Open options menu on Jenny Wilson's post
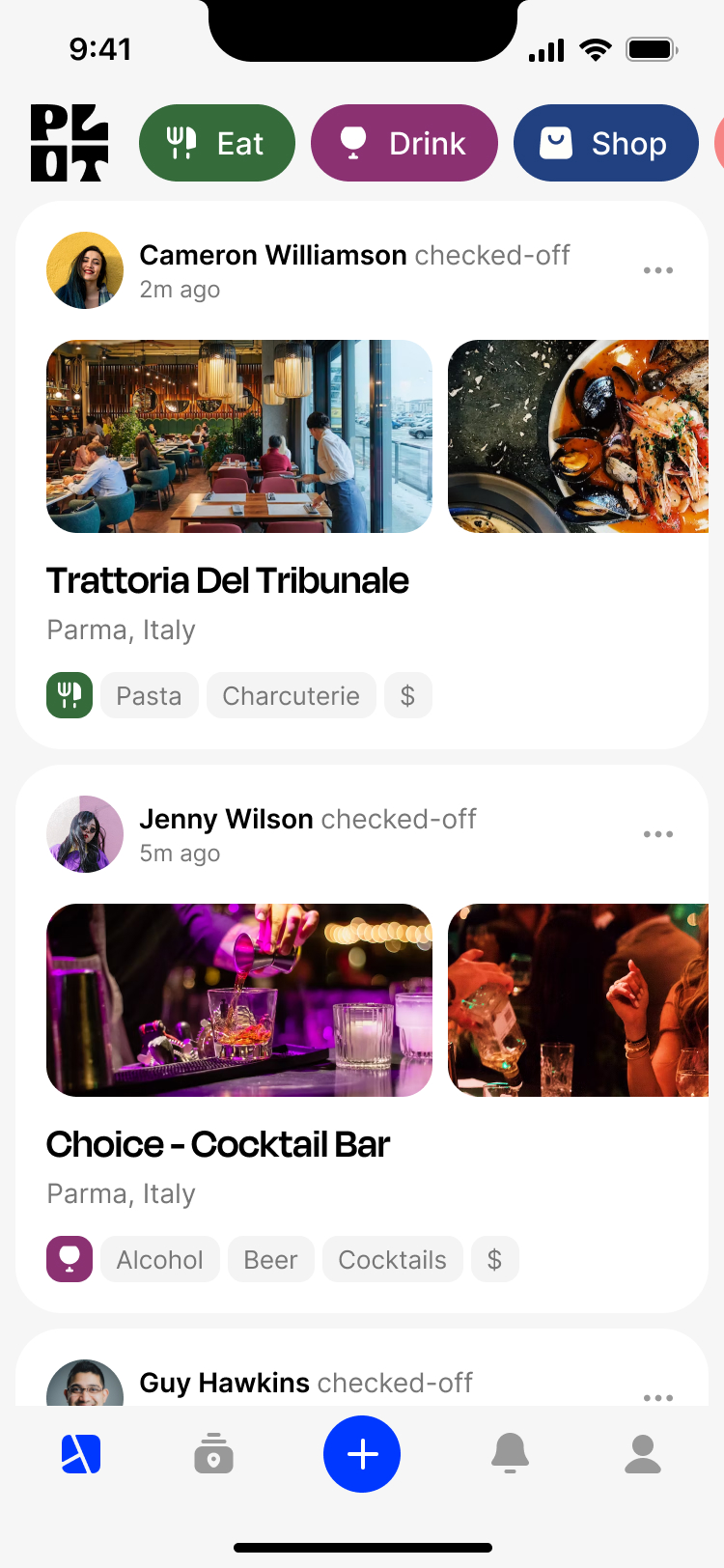This screenshot has width=724, height=1568. 658,834
